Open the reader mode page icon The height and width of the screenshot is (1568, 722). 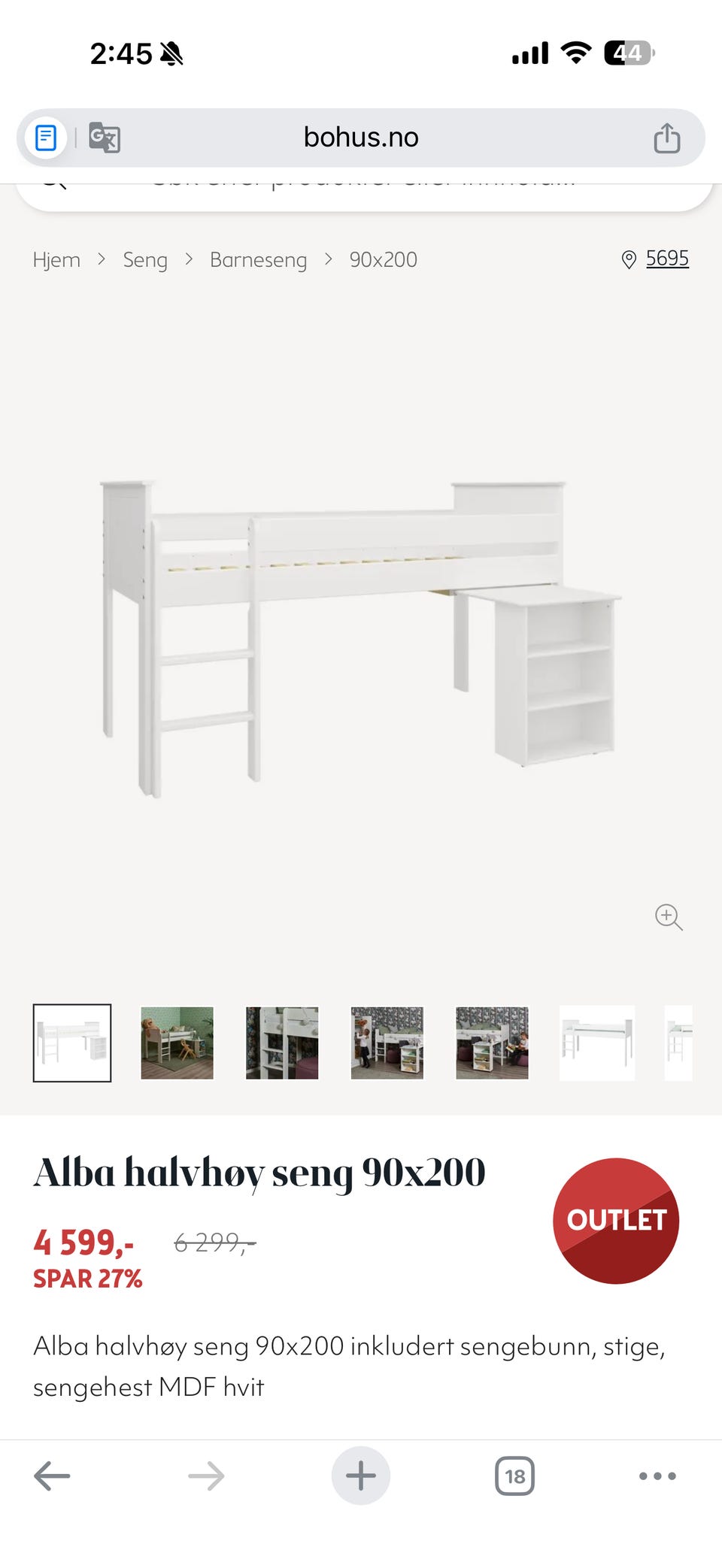(x=46, y=138)
